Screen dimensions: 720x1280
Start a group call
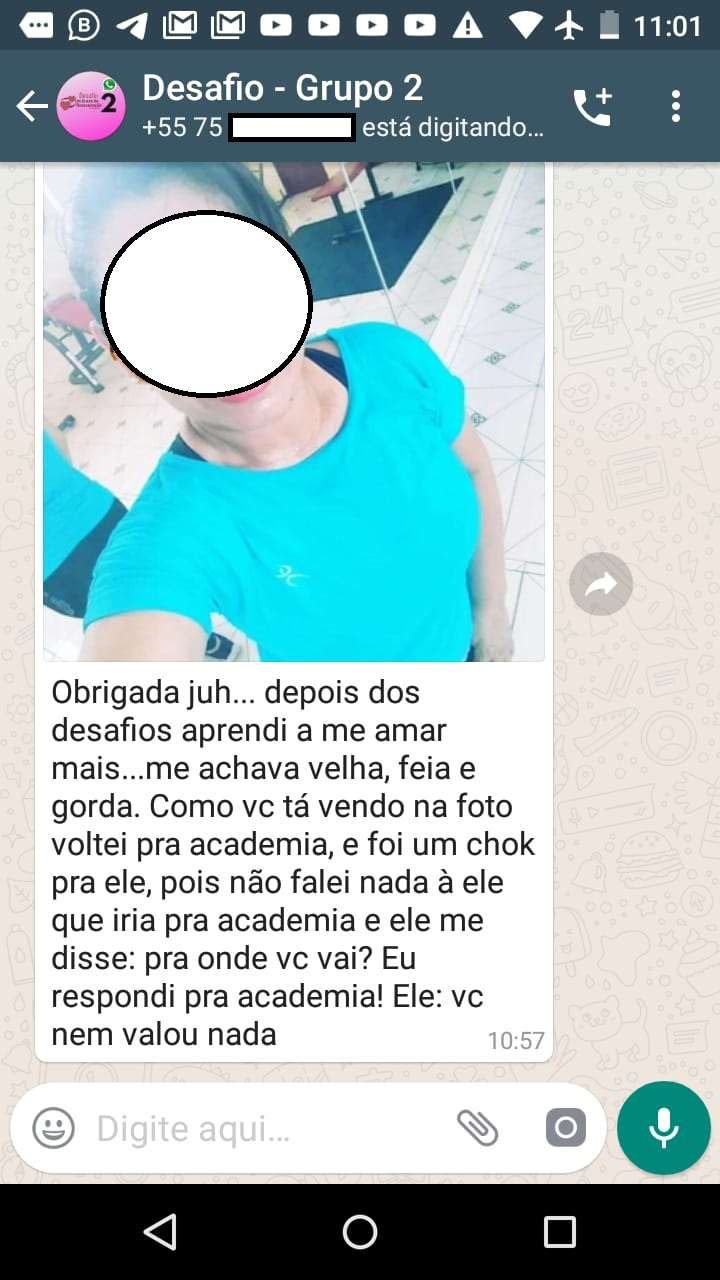tap(592, 107)
